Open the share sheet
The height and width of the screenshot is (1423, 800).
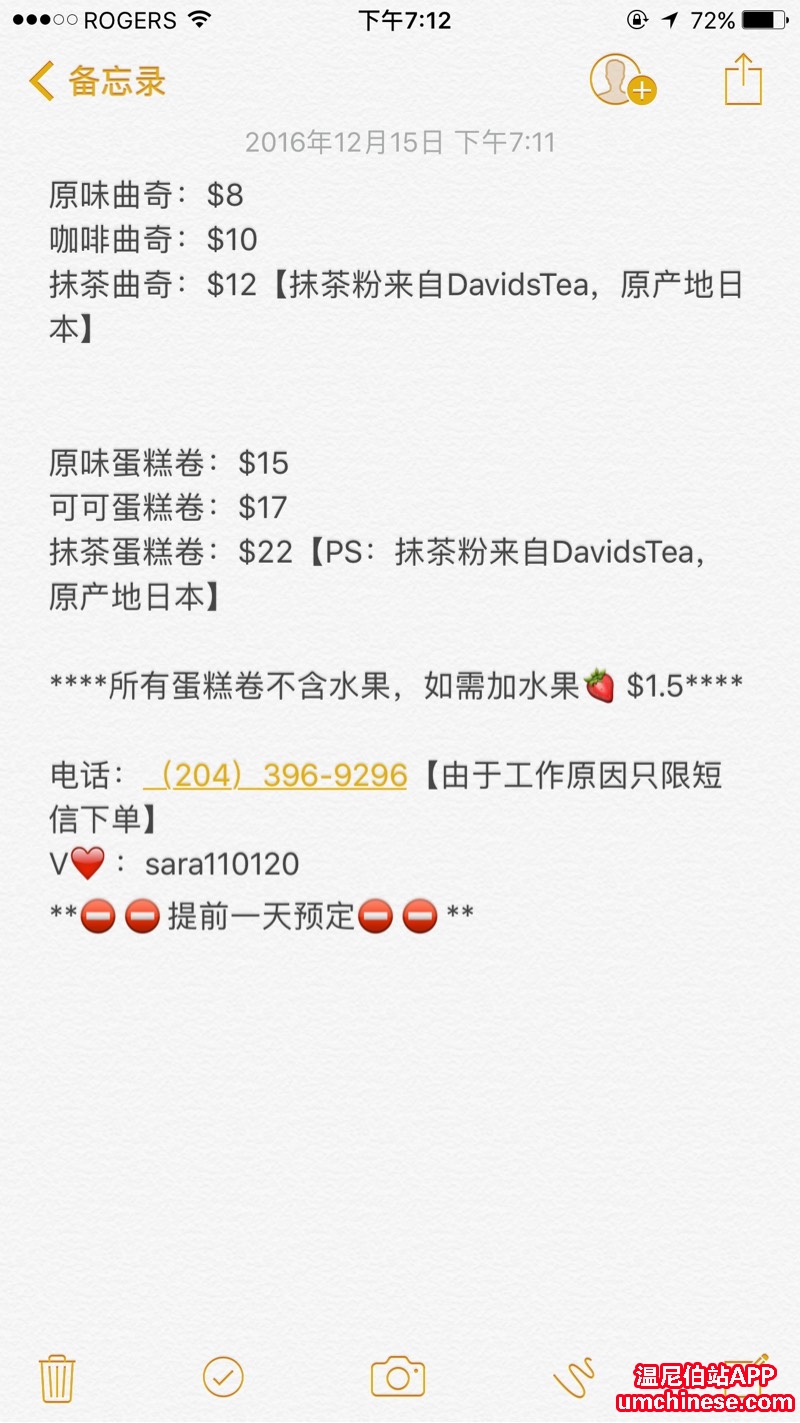742,80
